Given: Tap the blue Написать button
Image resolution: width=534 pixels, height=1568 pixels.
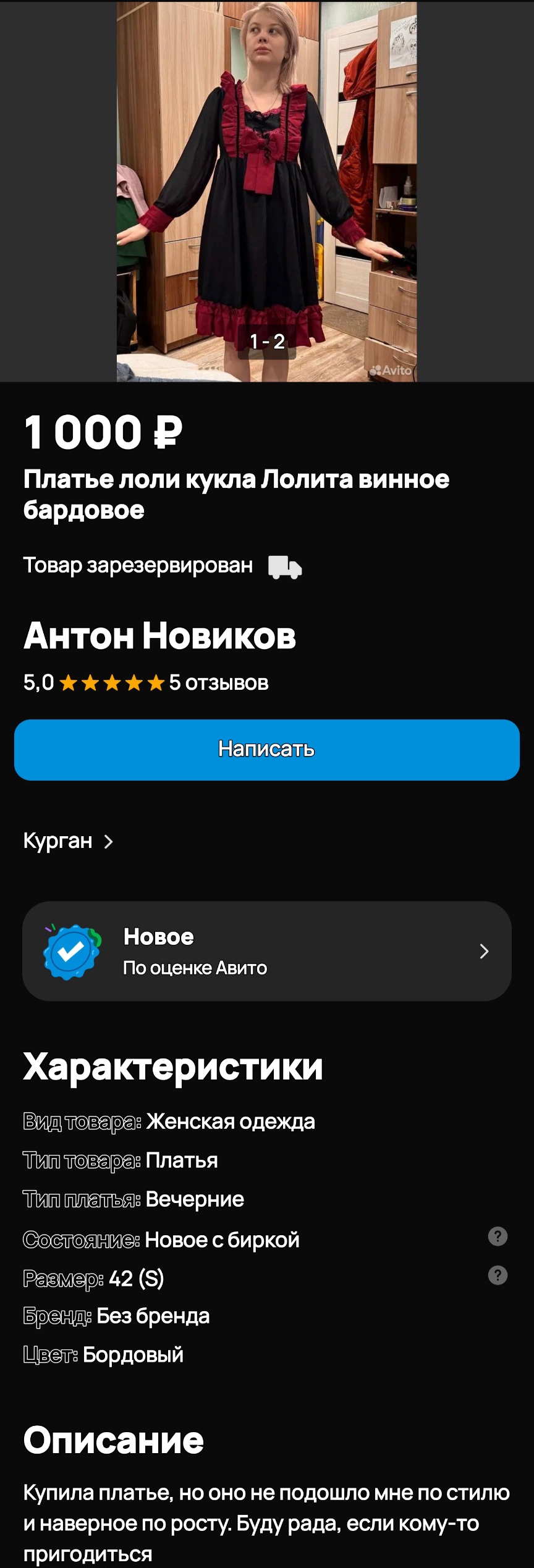Looking at the screenshot, I should (x=266, y=749).
